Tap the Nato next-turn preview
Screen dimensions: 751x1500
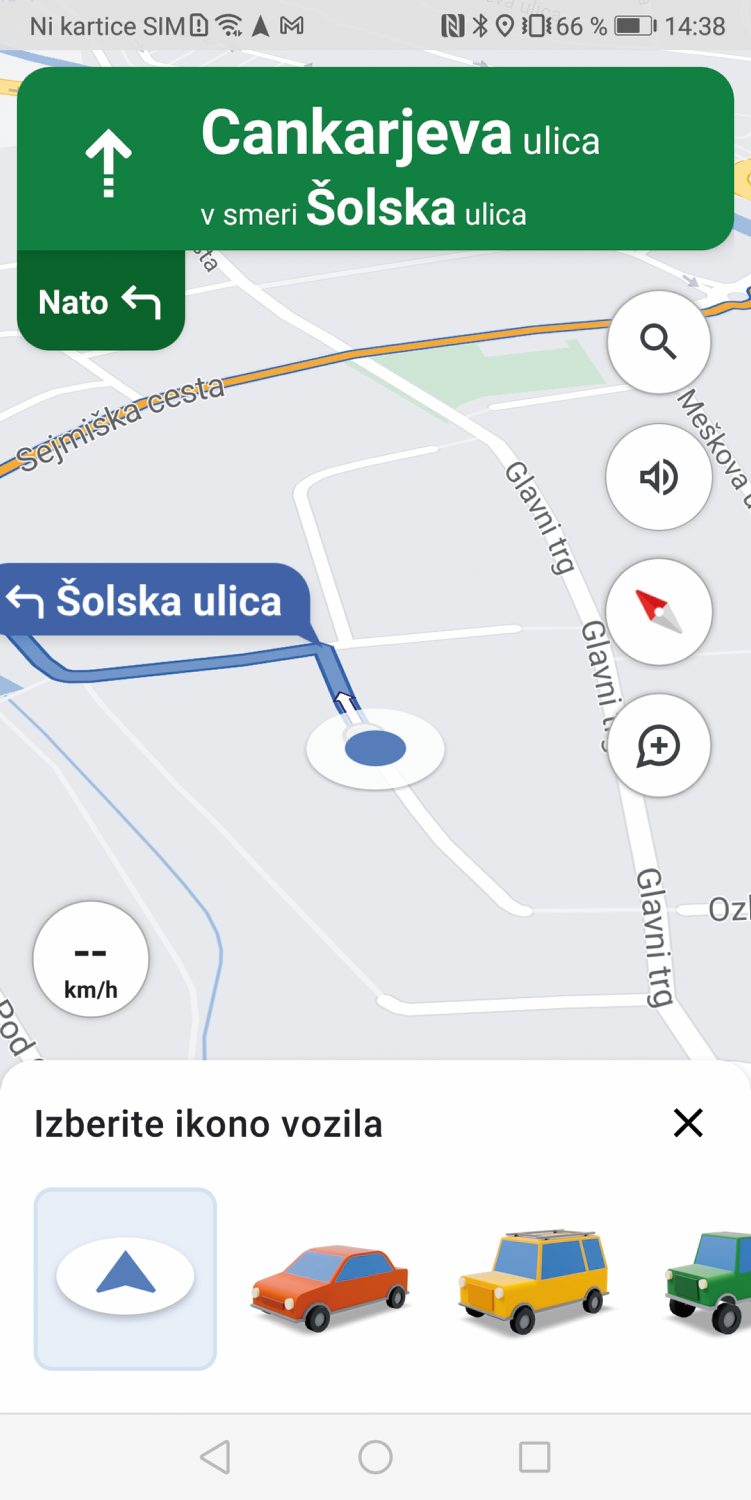[x=100, y=302]
